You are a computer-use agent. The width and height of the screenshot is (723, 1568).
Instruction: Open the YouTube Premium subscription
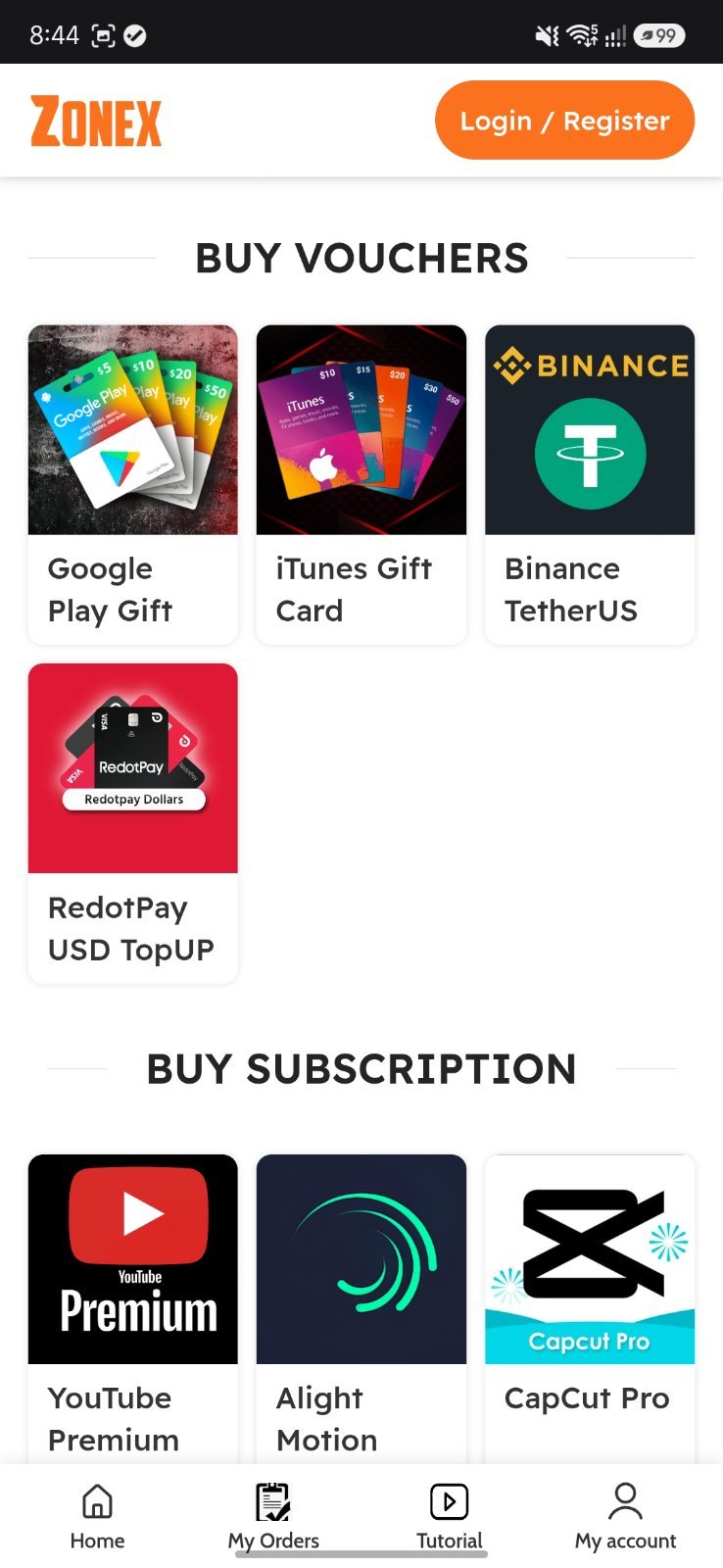[133, 1308]
